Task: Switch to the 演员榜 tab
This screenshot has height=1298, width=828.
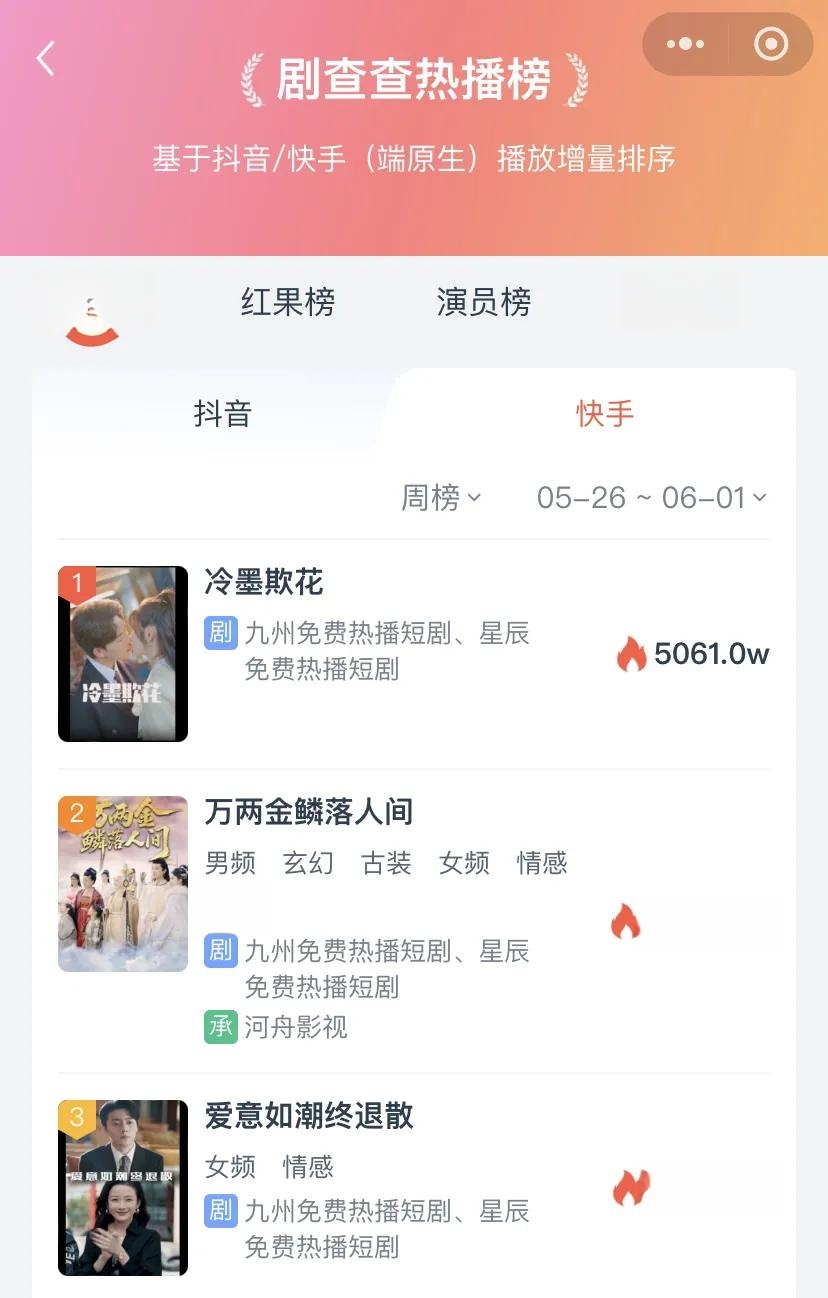Action: point(483,302)
